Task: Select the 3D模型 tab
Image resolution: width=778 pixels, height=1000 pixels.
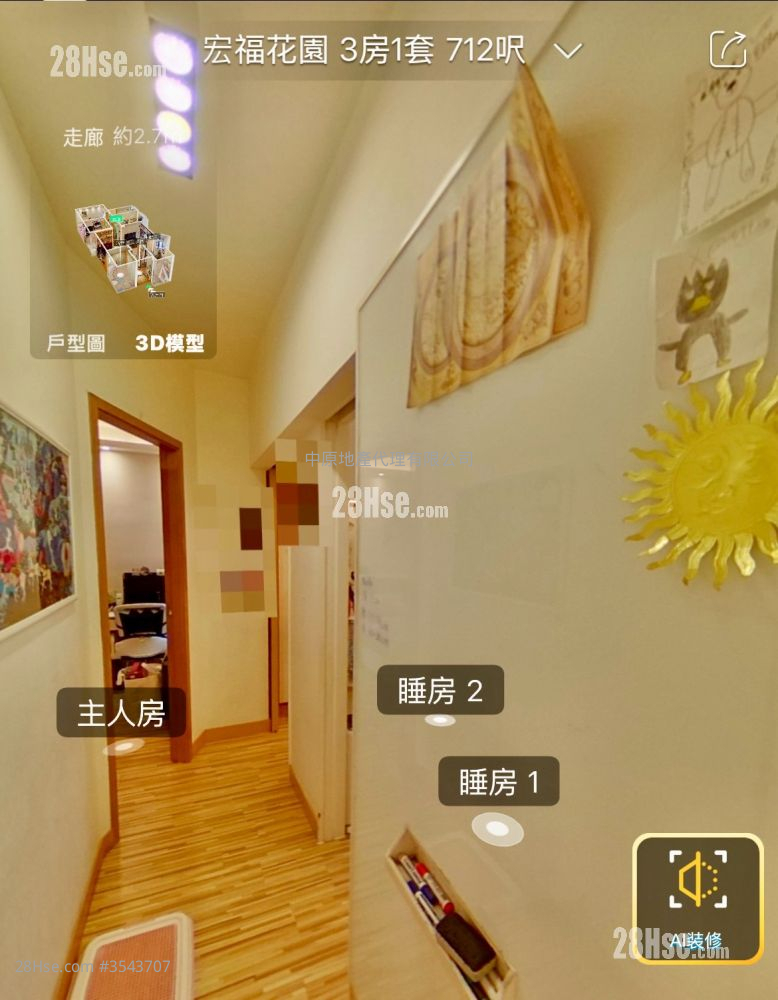Action: click(x=170, y=344)
